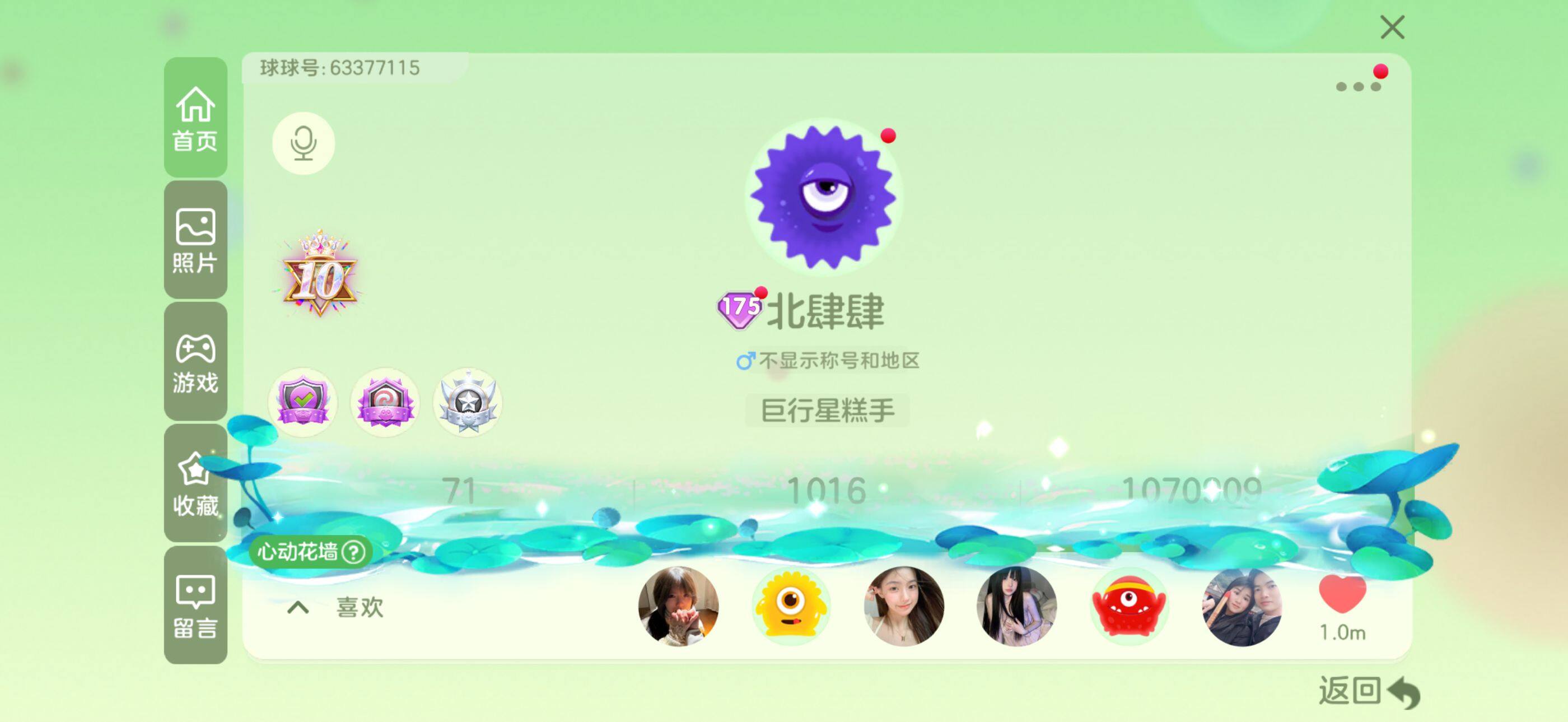The image size is (1568, 722).
Task: Open the purple checkmark shield medal
Action: [302, 402]
